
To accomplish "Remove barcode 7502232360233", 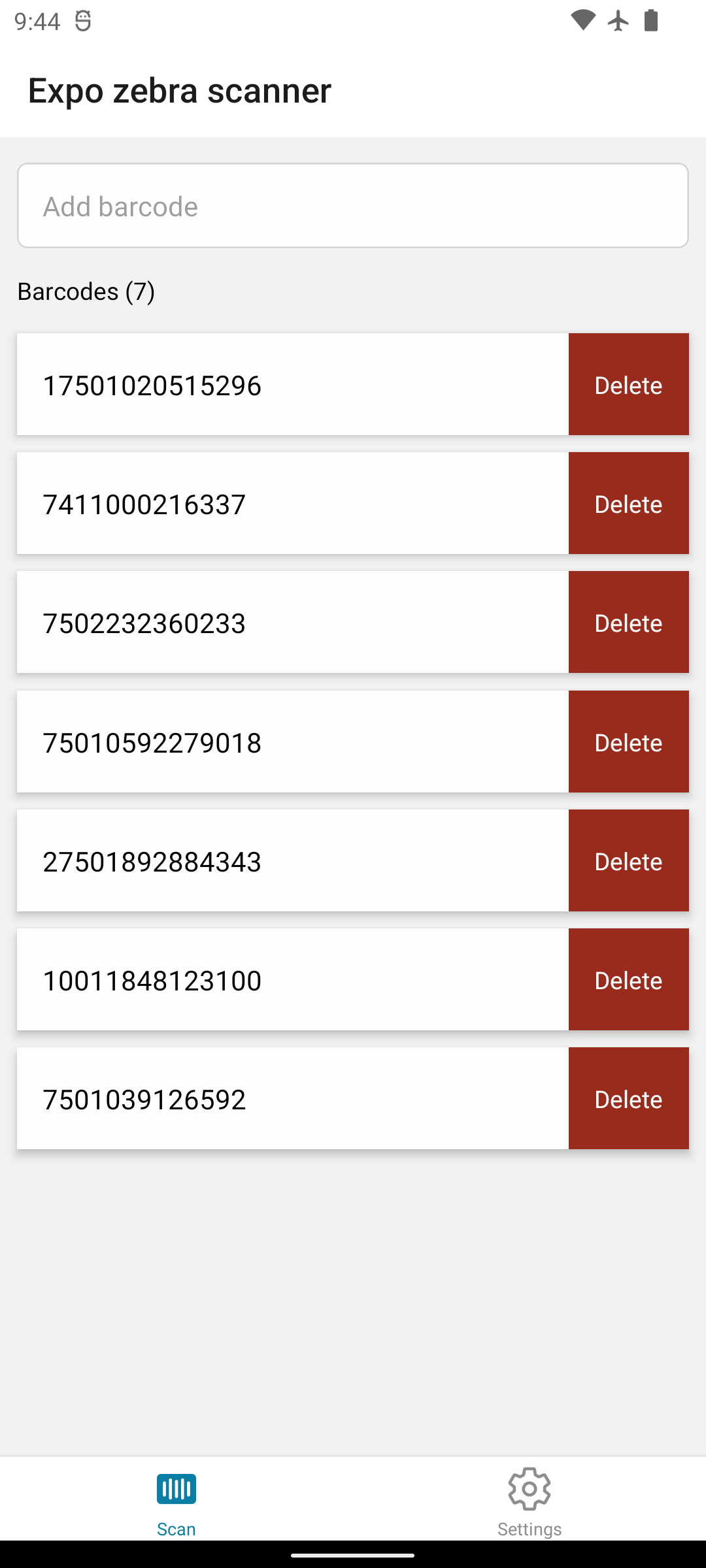I will pyautogui.click(x=628, y=623).
